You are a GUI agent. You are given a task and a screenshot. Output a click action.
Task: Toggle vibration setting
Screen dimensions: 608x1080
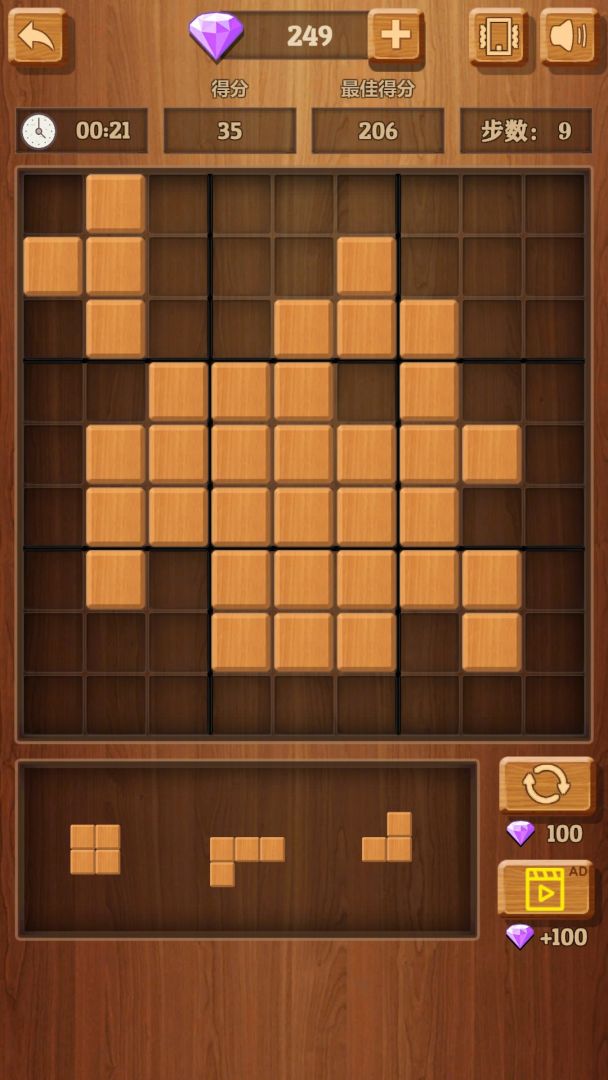[497, 37]
